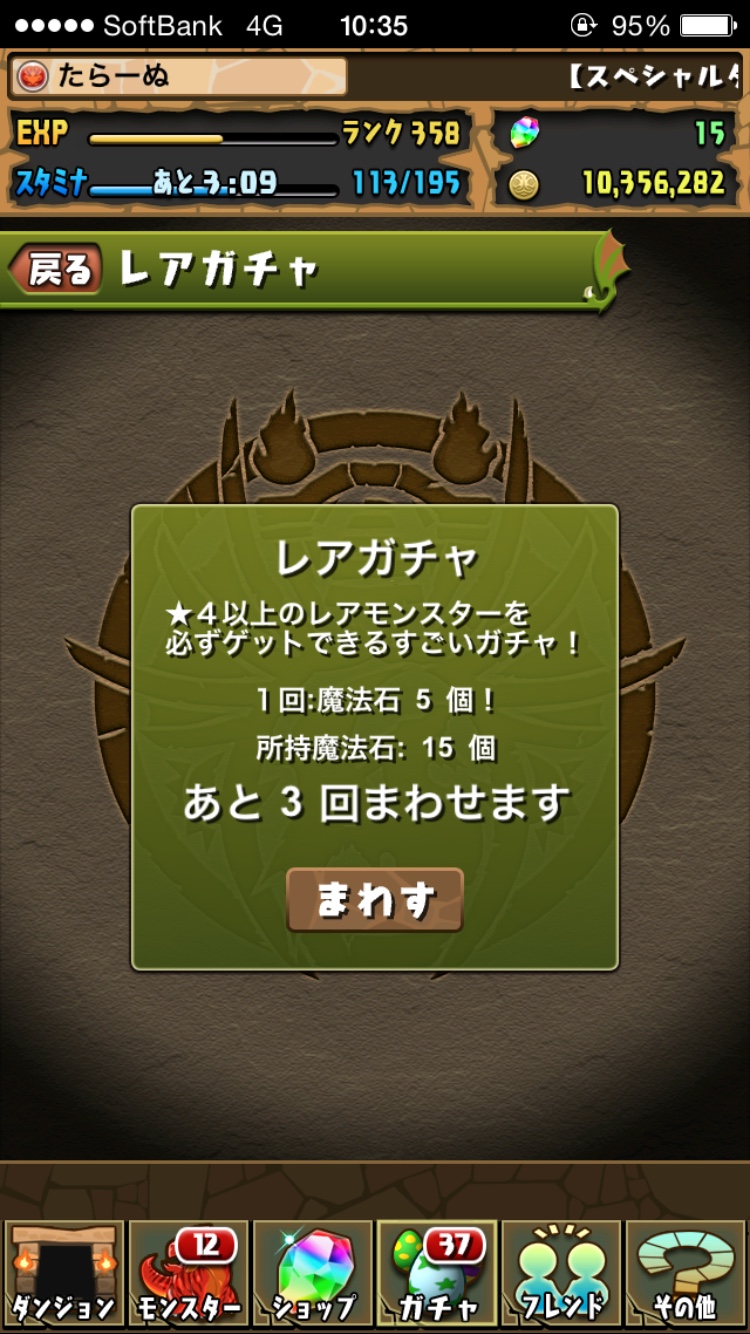This screenshot has width=750, height=1334.
Task: Open the ショップ tab
Action: [313, 1273]
